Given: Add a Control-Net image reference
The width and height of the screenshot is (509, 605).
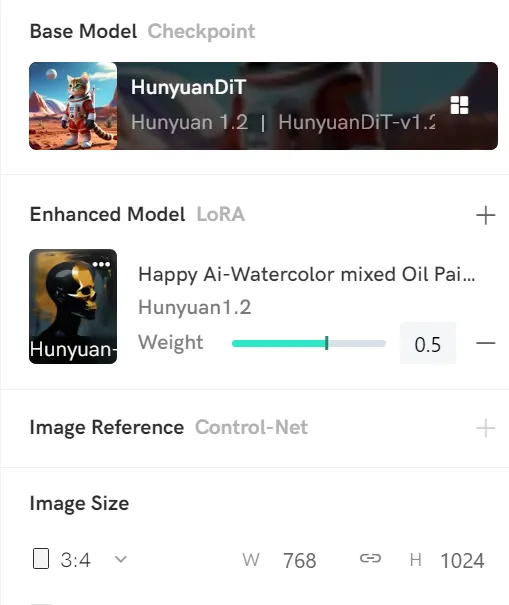Looking at the screenshot, I should (x=485, y=428).
